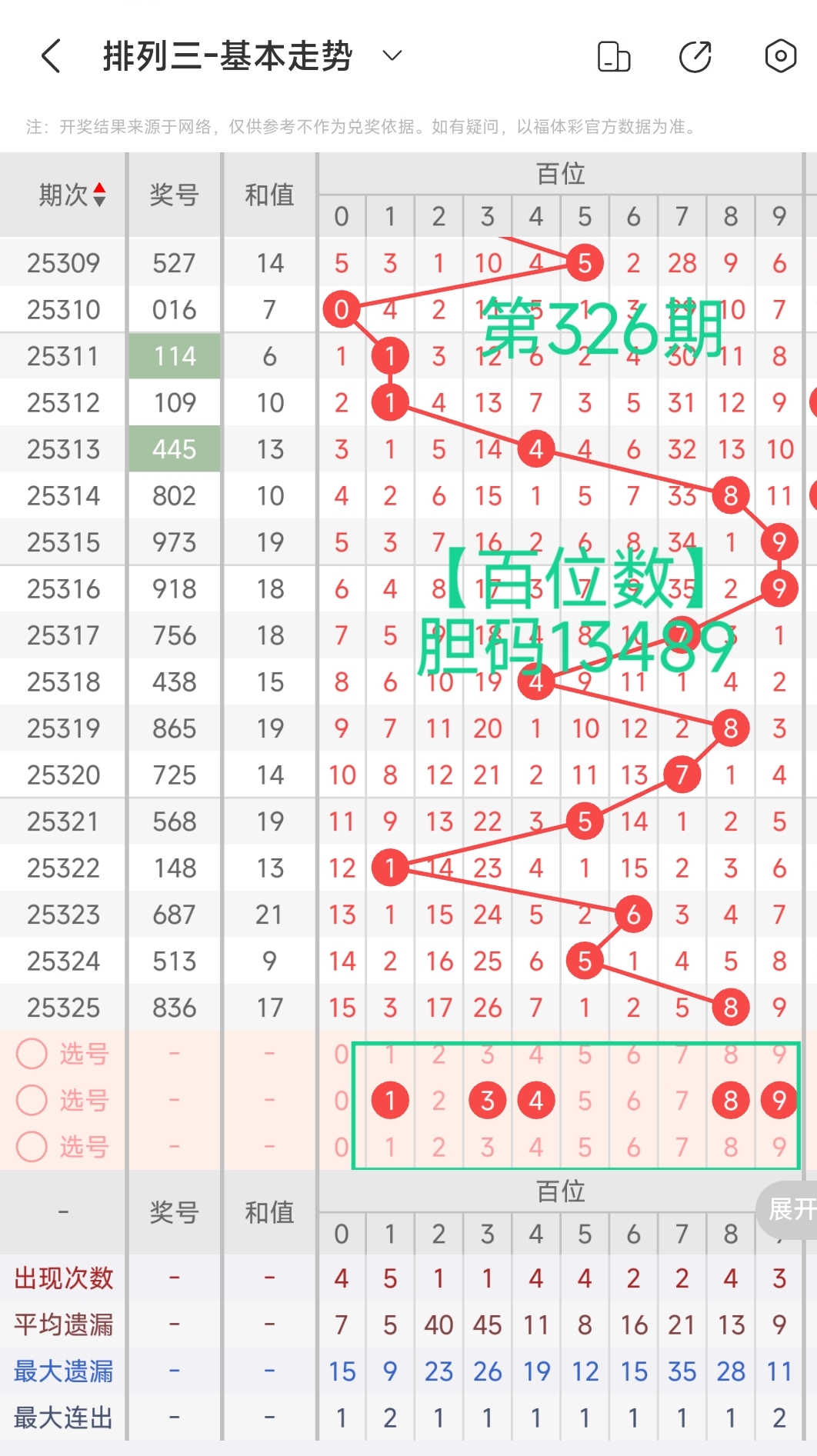The width and height of the screenshot is (817, 1456).
Task: Open the screen rotation icon in top bar
Action: tap(613, 56)
